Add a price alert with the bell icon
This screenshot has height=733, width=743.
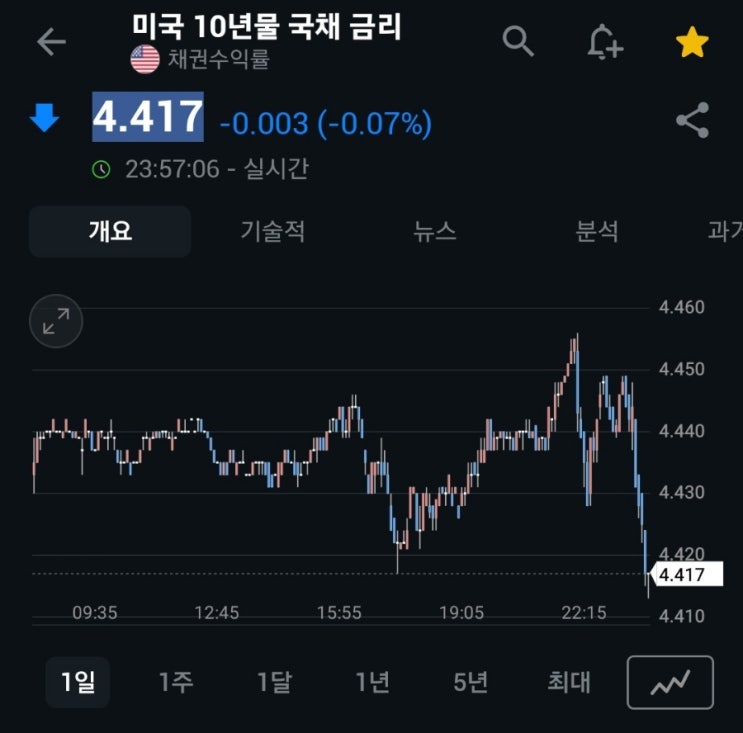tap(604, 42)
